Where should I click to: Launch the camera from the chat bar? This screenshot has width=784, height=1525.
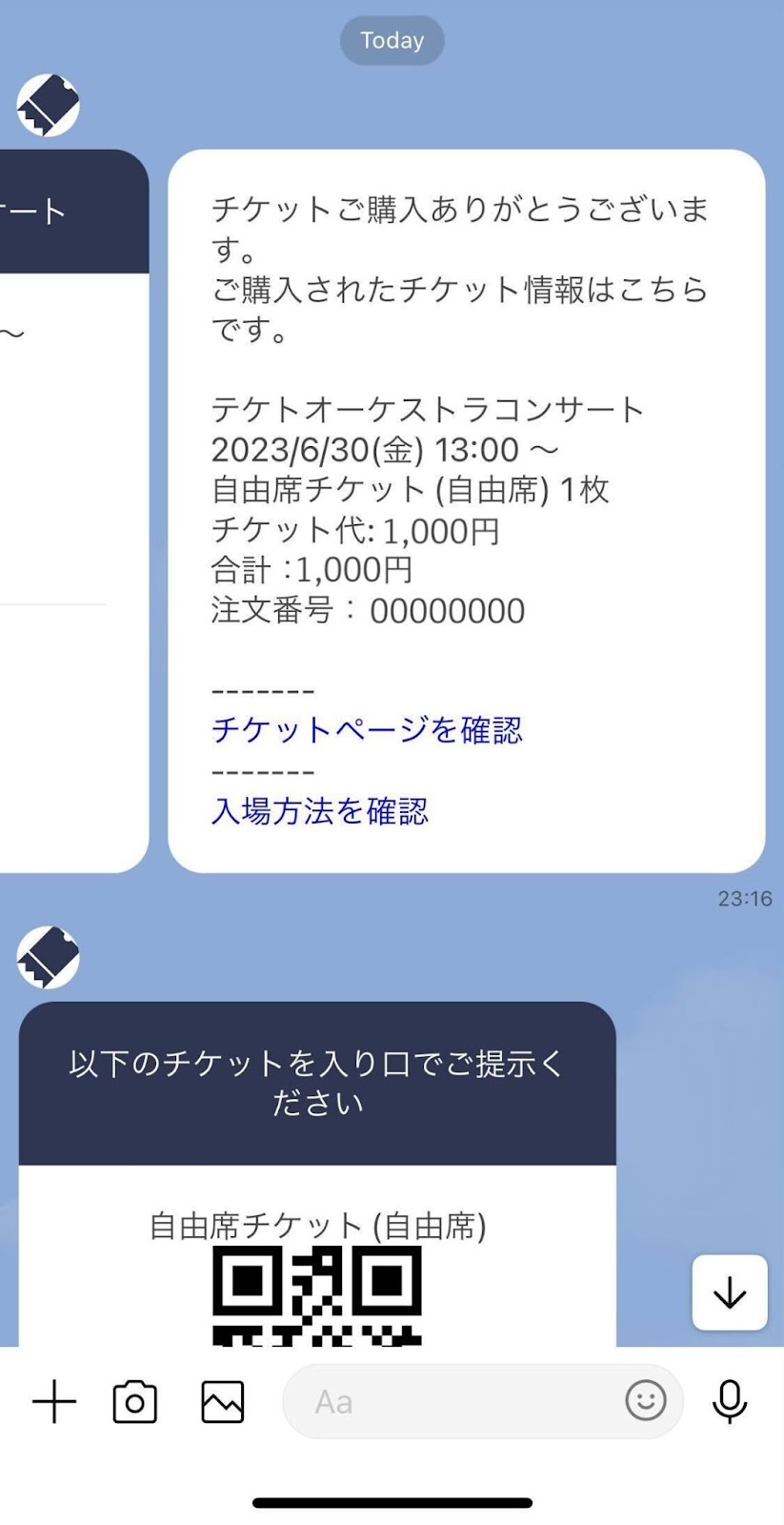(135, 1402)
